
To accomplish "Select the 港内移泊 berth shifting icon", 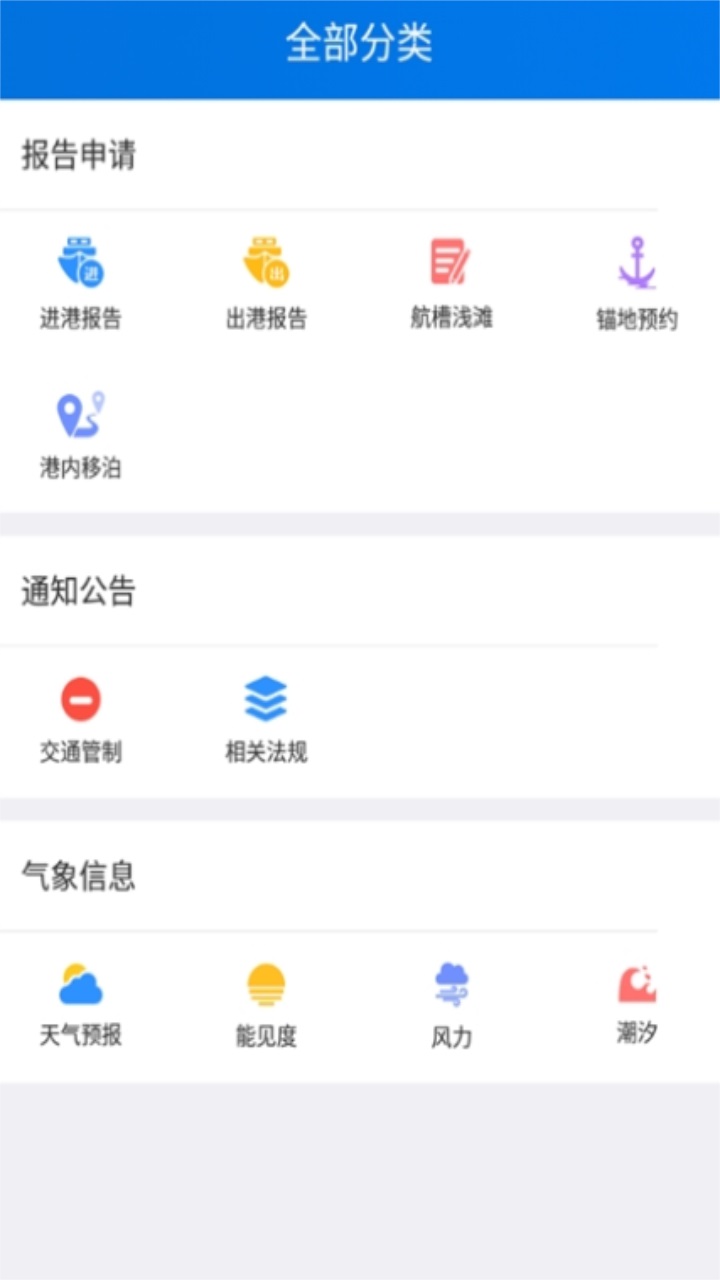I will (80, 410).
